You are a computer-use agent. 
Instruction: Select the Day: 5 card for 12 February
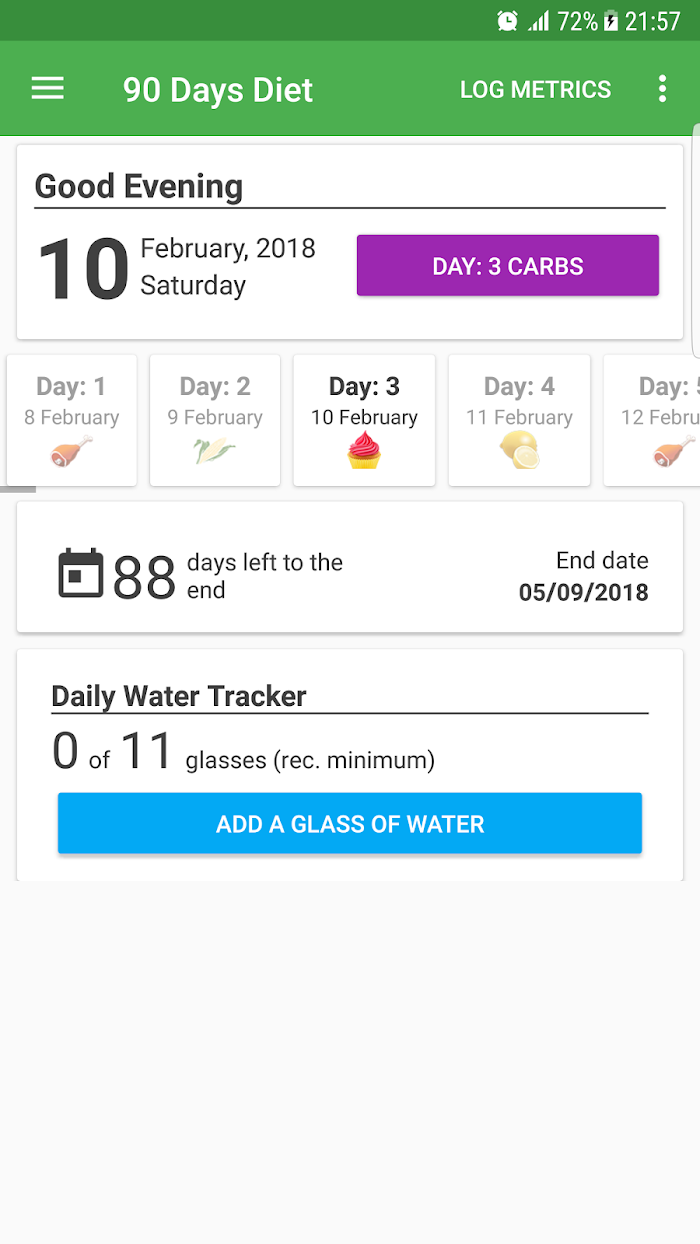click(x=652, y=420)
